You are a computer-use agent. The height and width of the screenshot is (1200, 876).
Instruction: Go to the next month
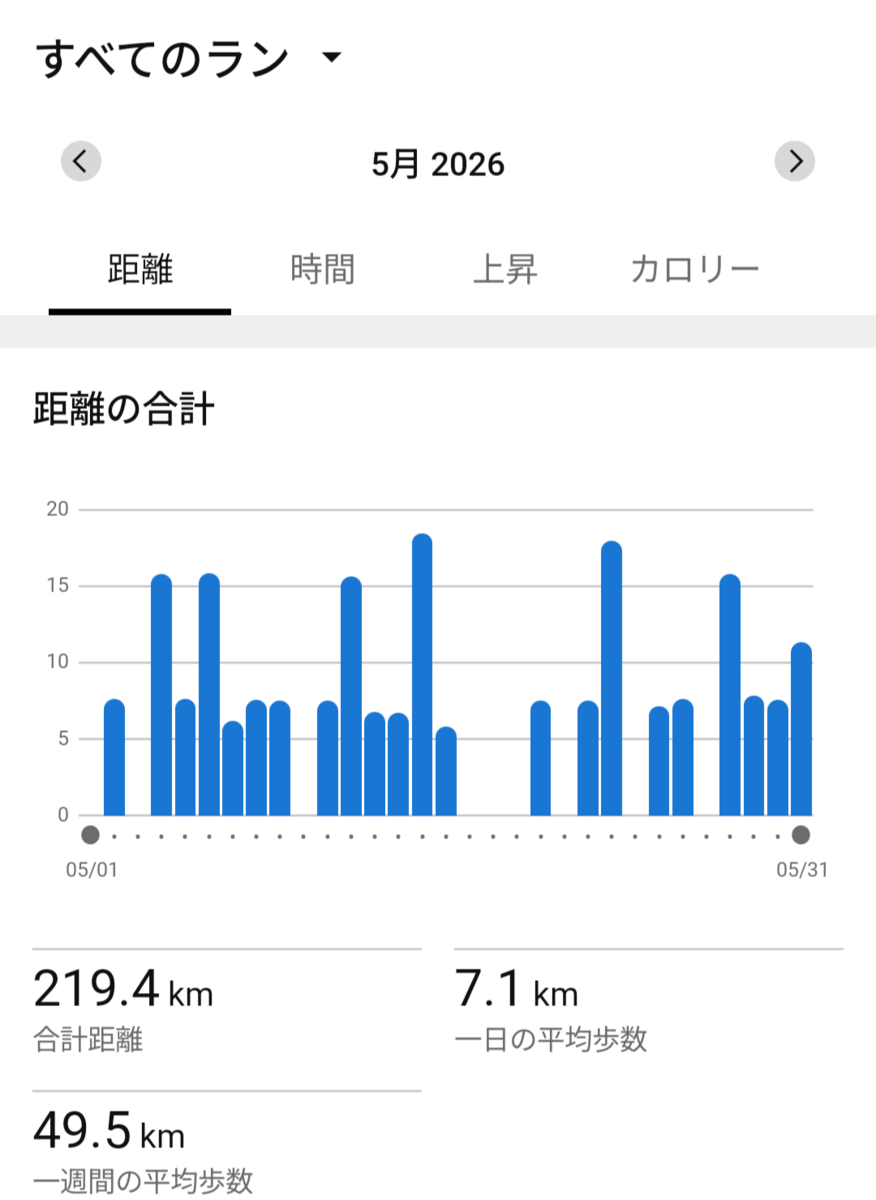click(x=795, y=161)
